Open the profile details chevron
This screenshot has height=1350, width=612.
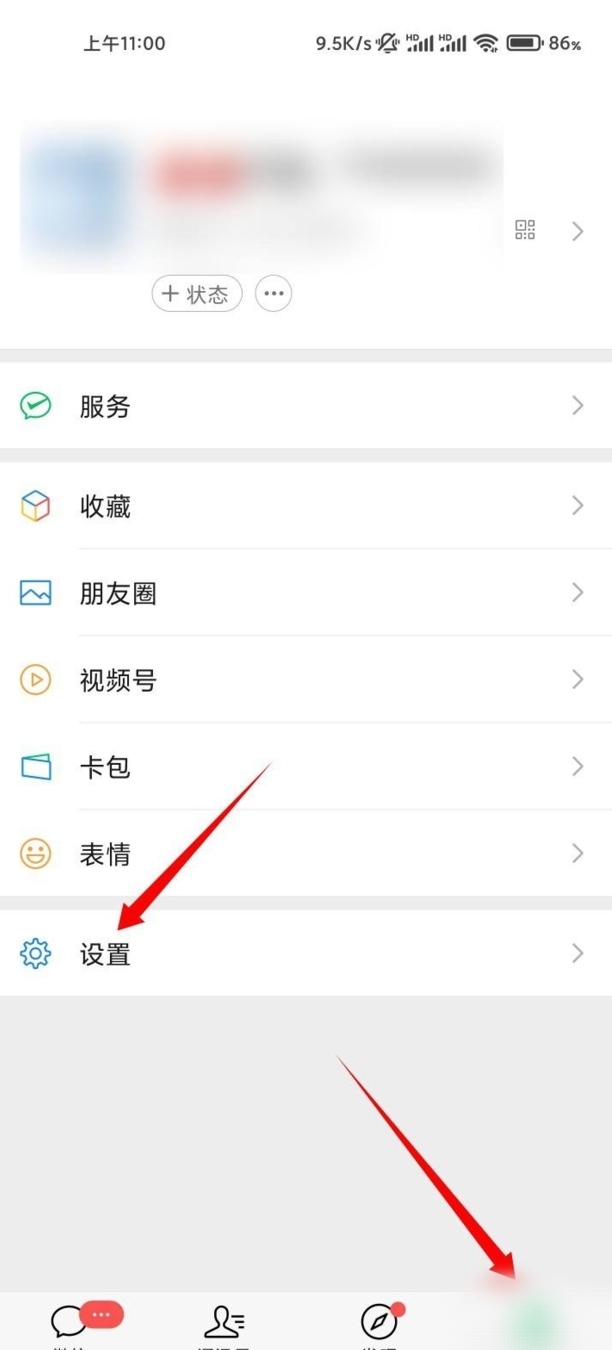point(578,231)
